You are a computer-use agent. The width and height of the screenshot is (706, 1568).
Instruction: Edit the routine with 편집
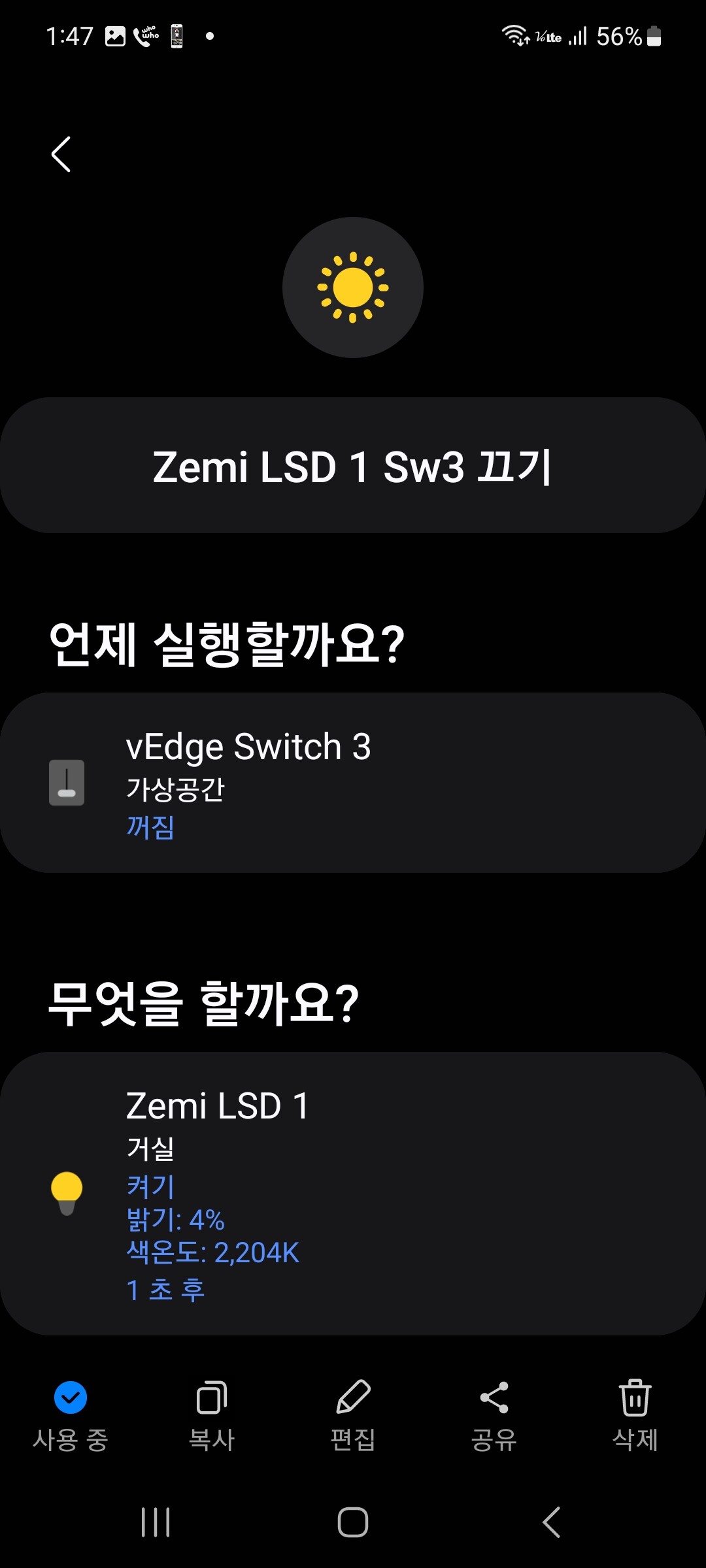tap(353, 1415)
